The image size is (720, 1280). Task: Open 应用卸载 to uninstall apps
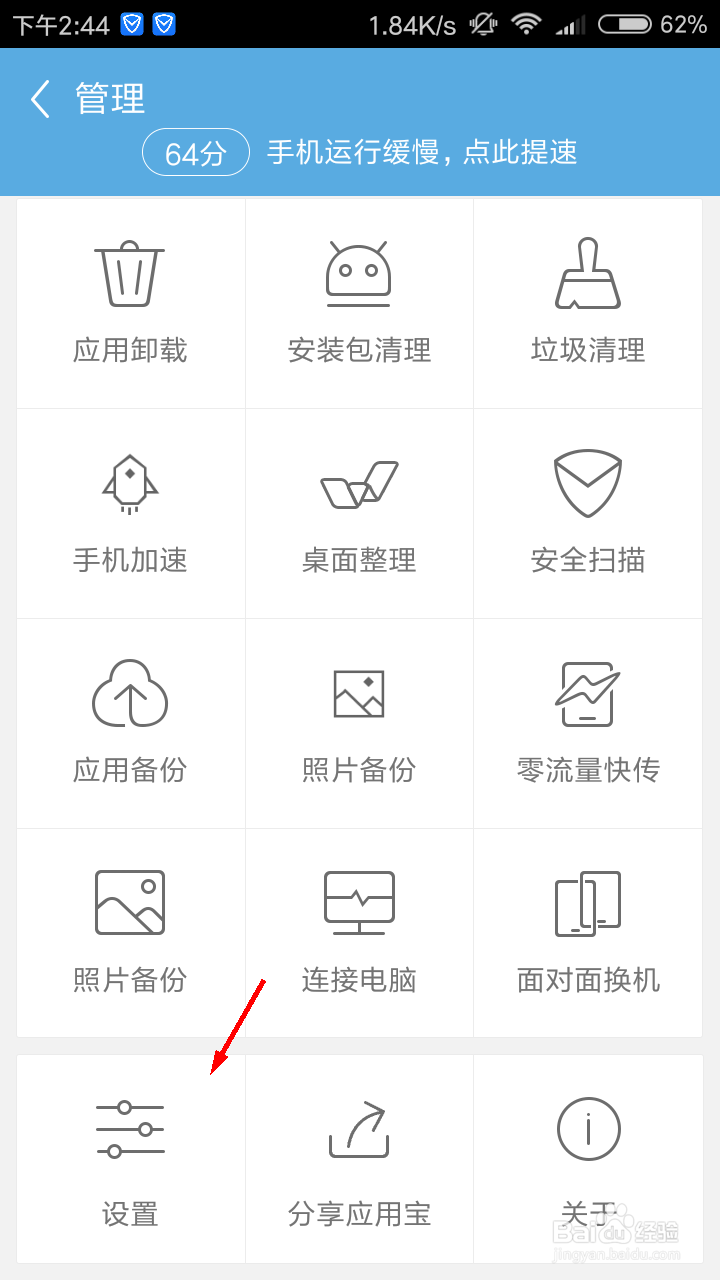coord(130,303)
